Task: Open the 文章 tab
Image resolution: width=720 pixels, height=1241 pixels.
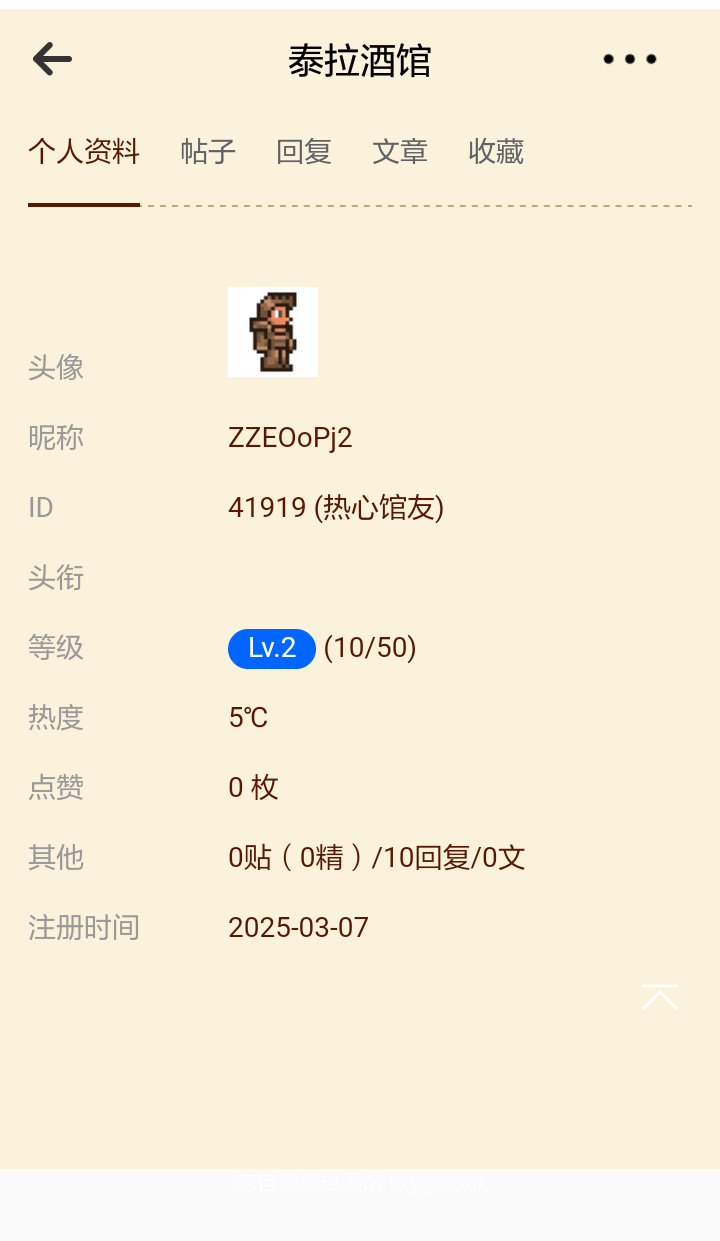Action: (x=400, y=152)
